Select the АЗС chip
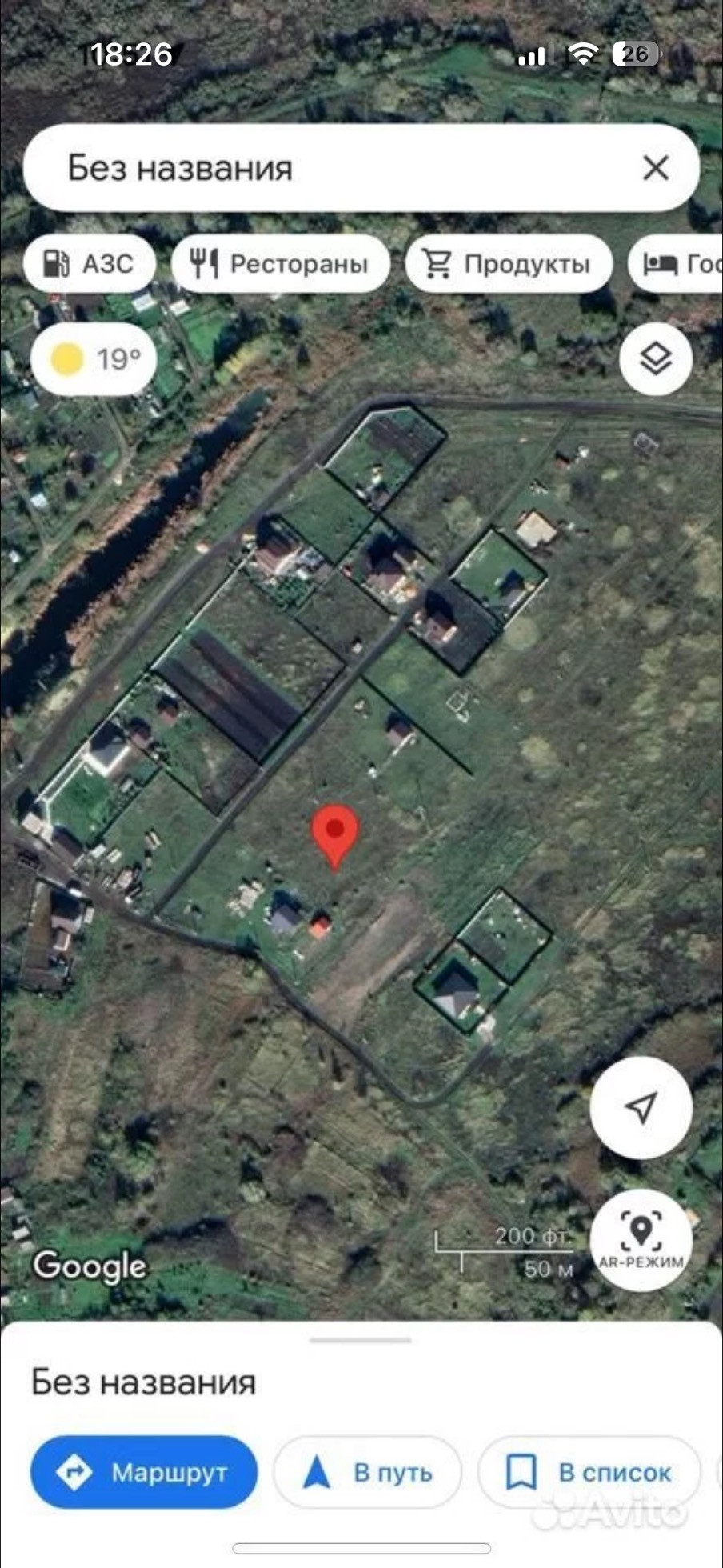 [90, 263]
